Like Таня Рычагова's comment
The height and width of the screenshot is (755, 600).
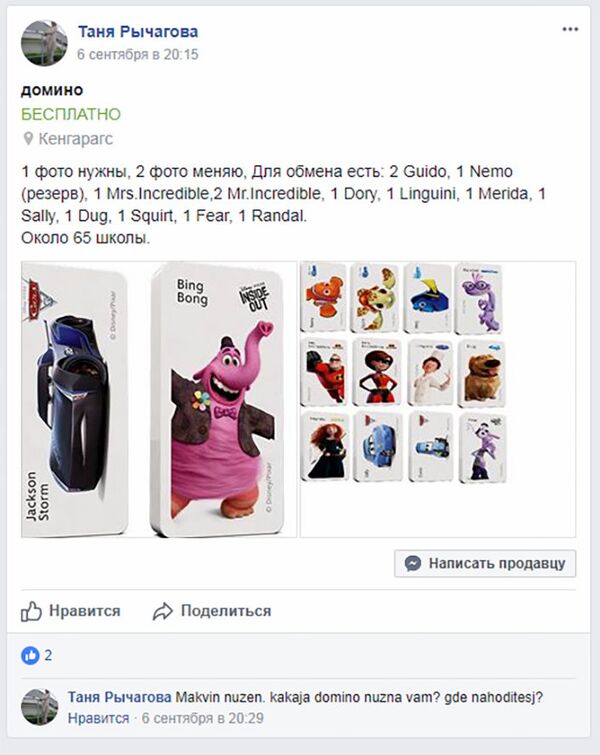[98, 718]
